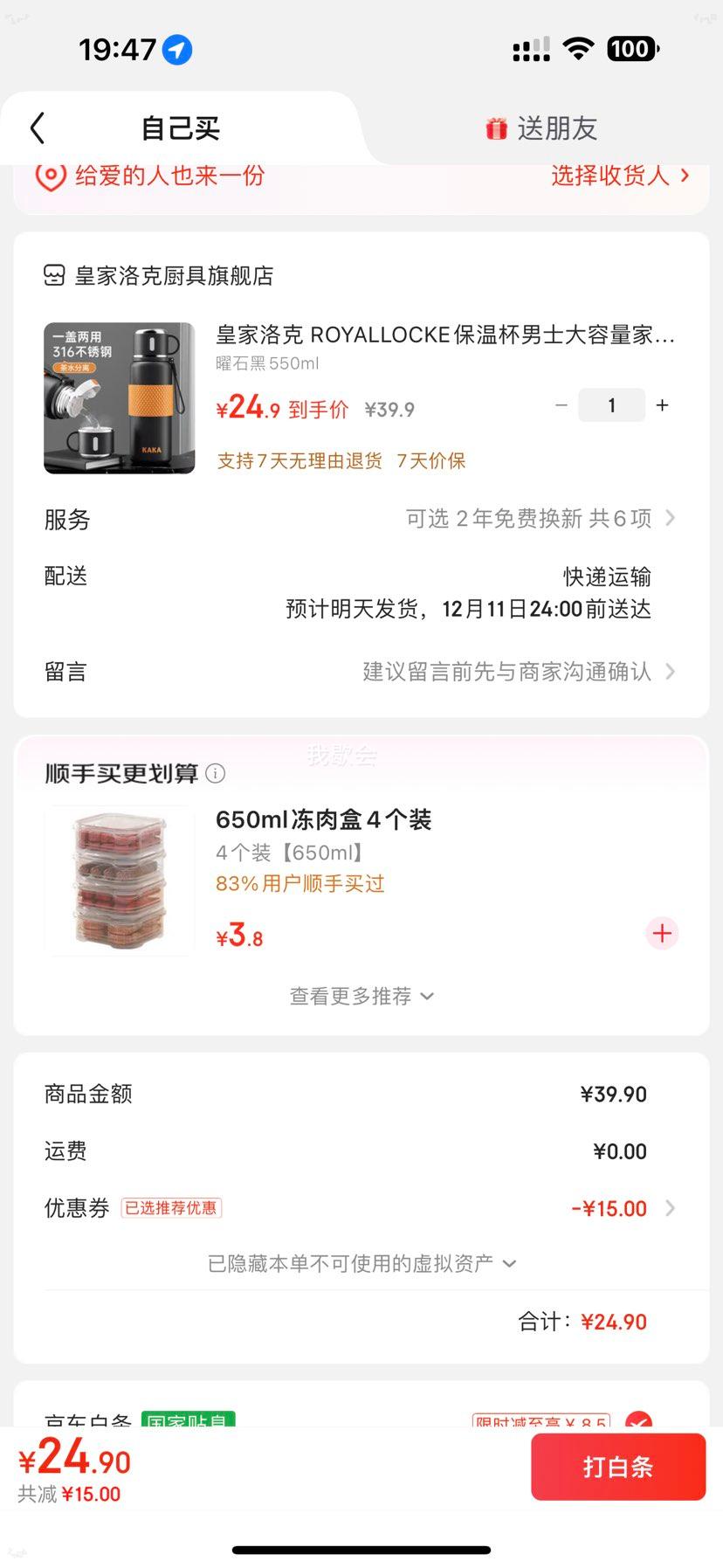Open the 优惠券 coupon selection row
723x1568 pixels.
click(360, 1209)
